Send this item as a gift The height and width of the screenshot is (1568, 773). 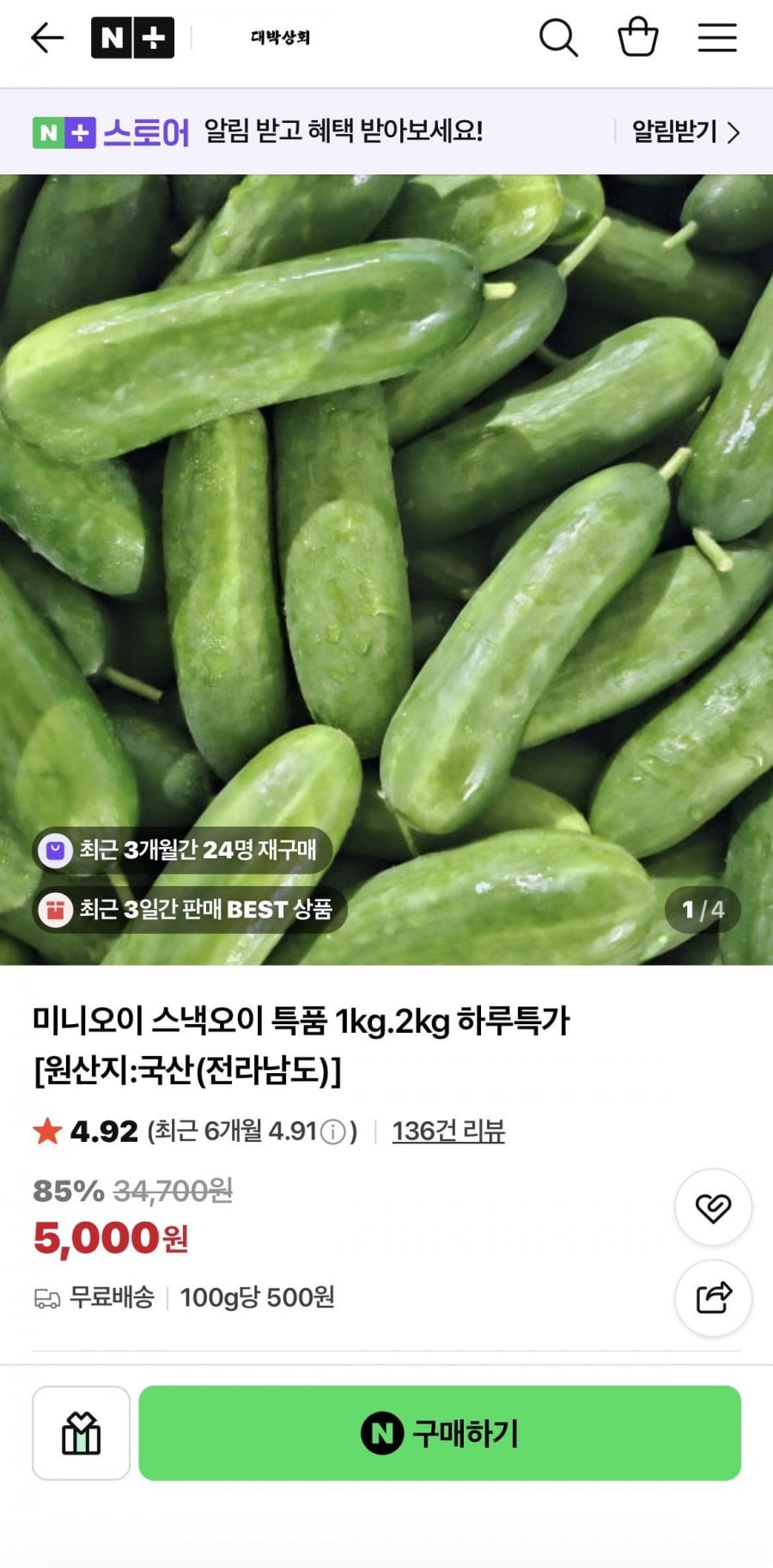point(82,1432)
